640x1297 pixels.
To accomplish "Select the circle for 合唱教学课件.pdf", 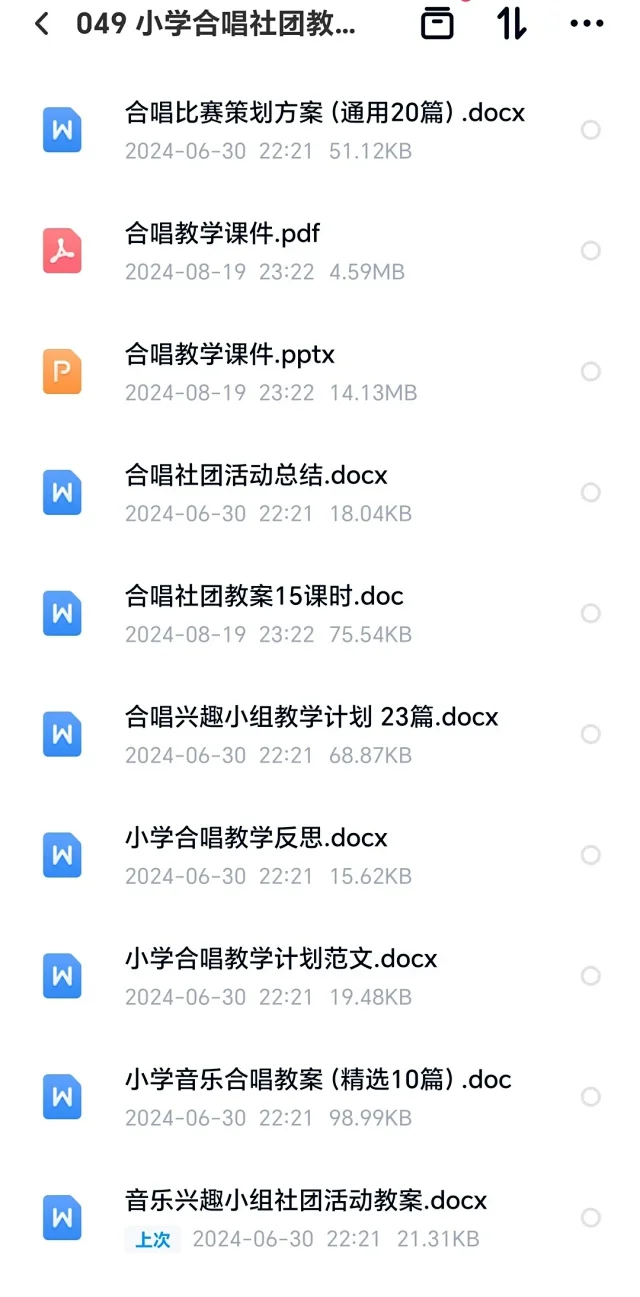I will (591, 251).
